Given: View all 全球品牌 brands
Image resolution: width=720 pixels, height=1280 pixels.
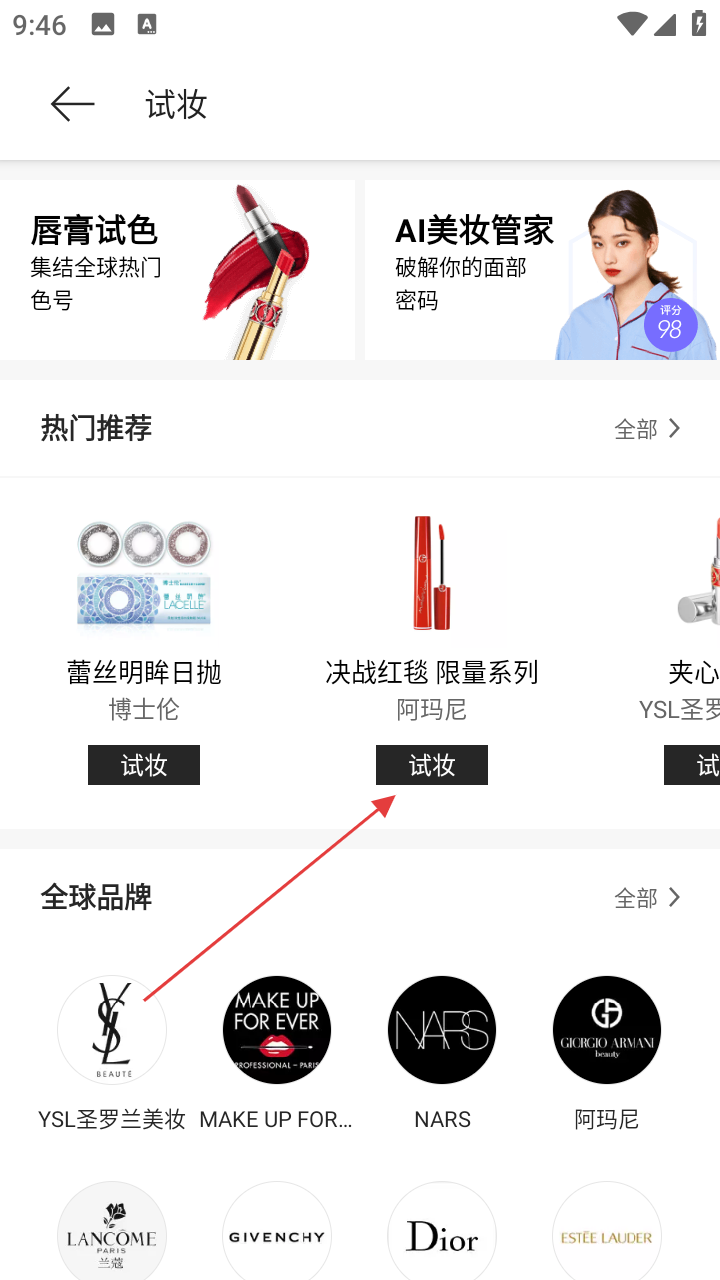Looking at the screenshot, I should pyautogui.click(x=647, y=898).
